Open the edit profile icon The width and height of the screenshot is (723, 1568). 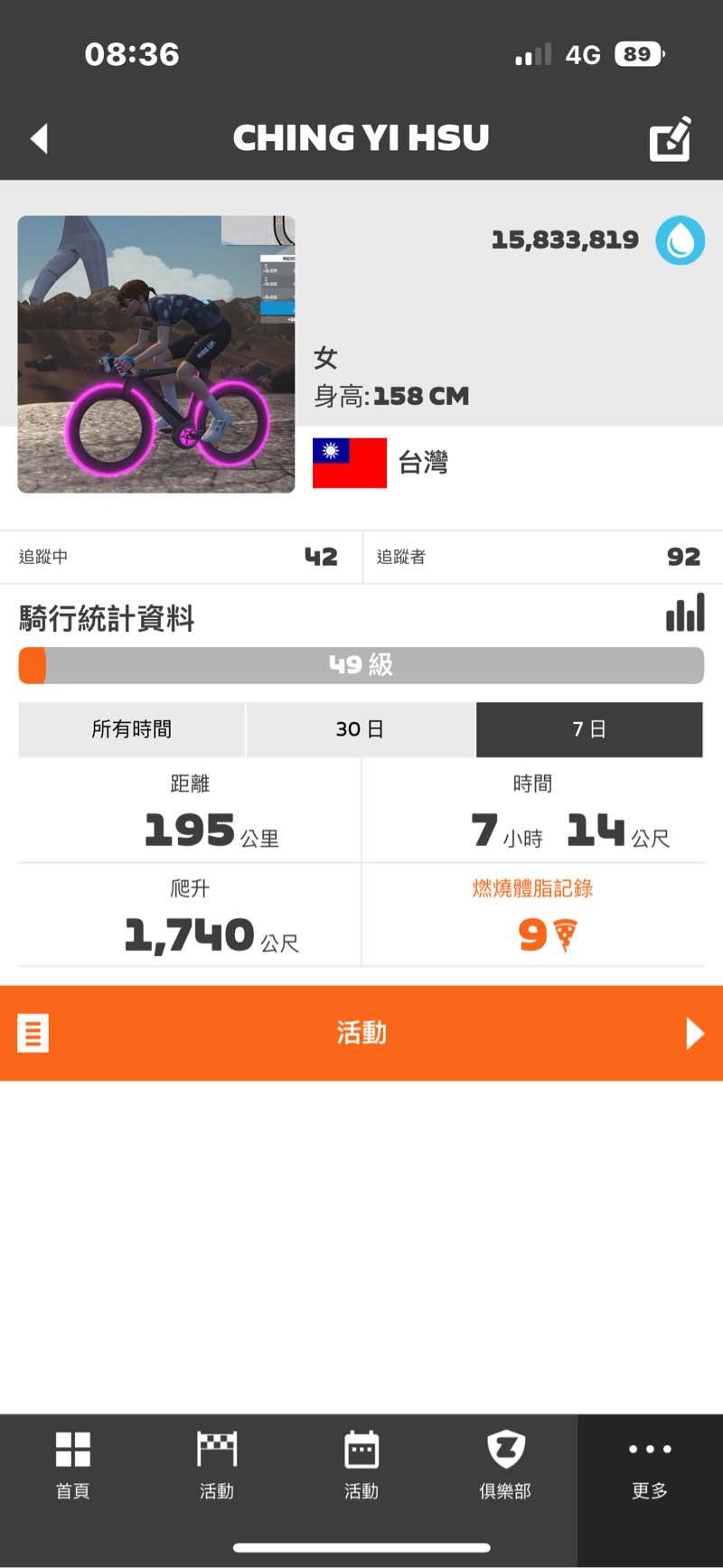pyautogui.click(x=671, y=139)
